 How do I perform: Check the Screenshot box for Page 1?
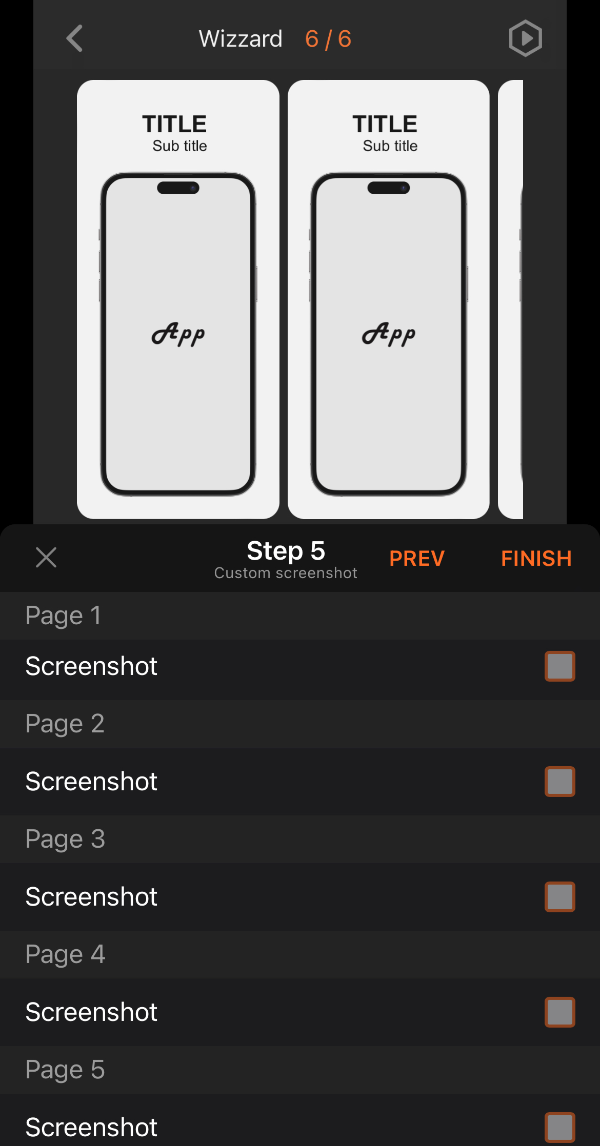click(560, 666)
